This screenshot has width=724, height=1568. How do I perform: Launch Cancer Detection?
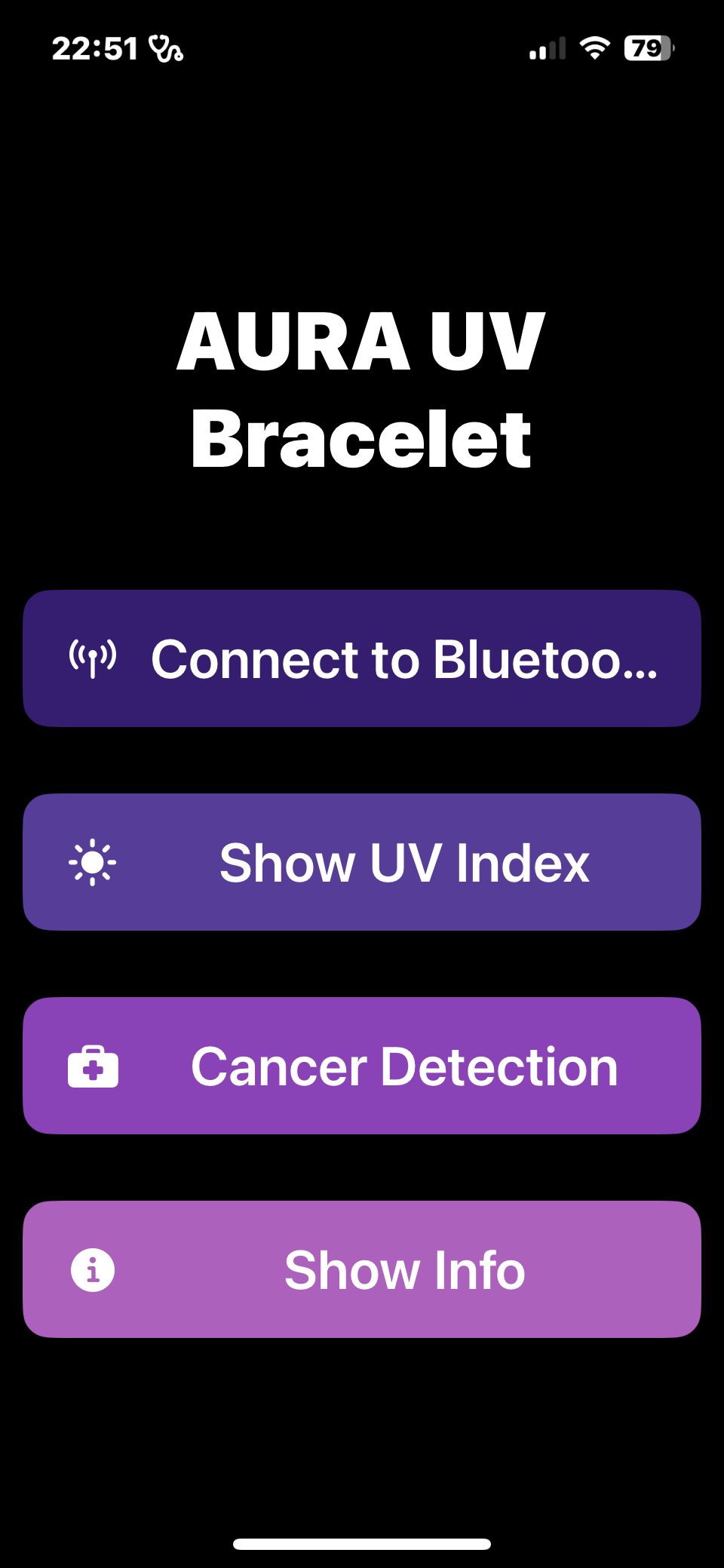pyautogui.click(x=362, y=1066)
